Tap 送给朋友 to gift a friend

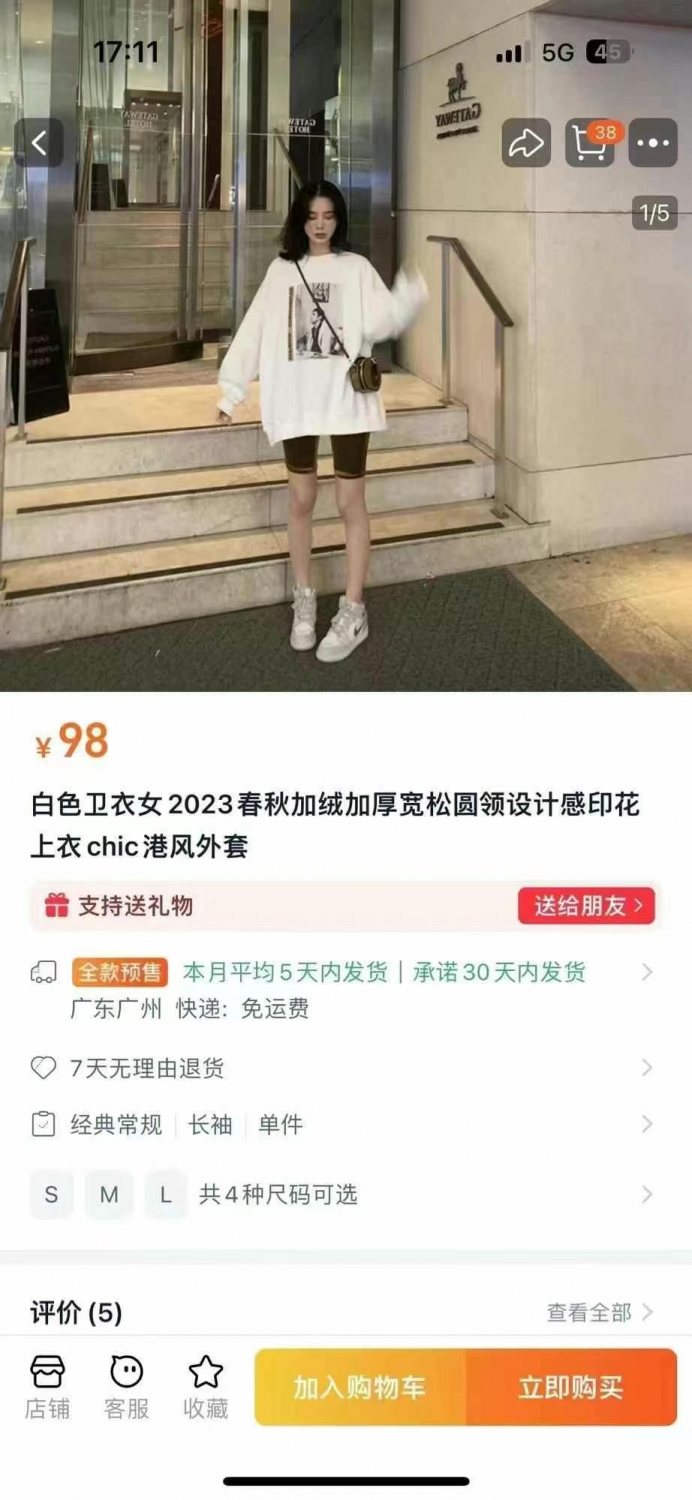(x=586, y=906)
